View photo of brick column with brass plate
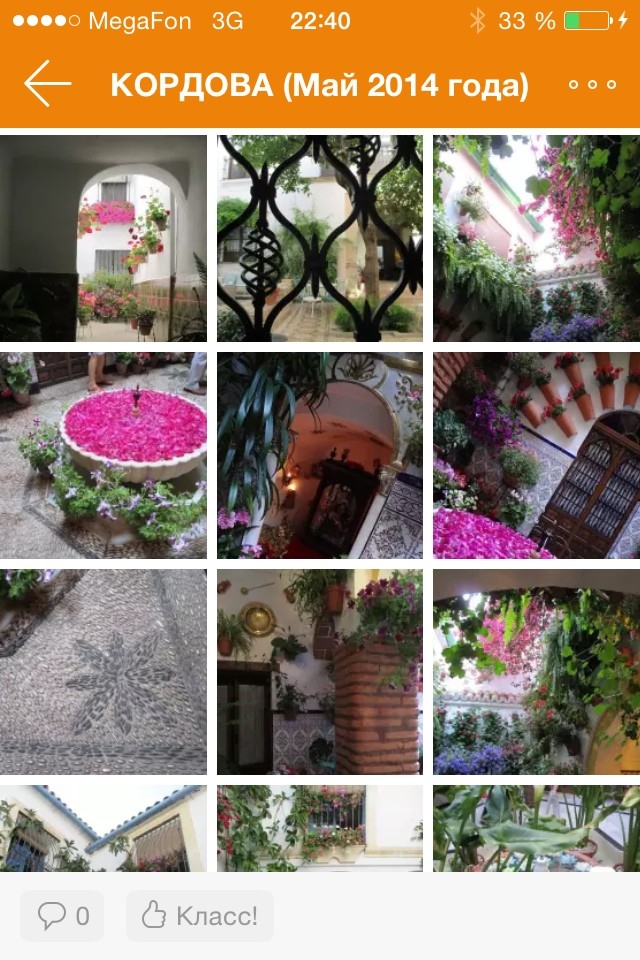 [x=320, y=672]
